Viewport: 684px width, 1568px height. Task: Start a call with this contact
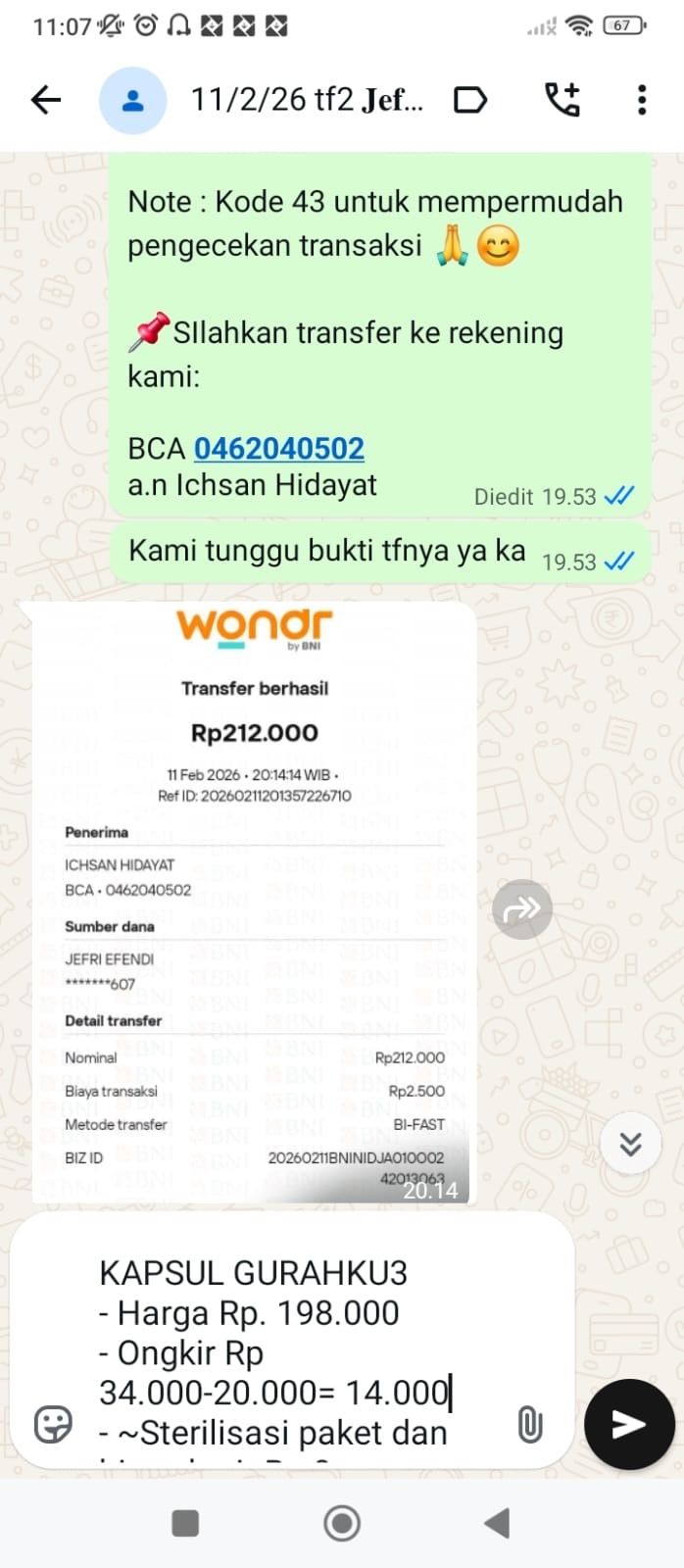(x=562, y=100)
